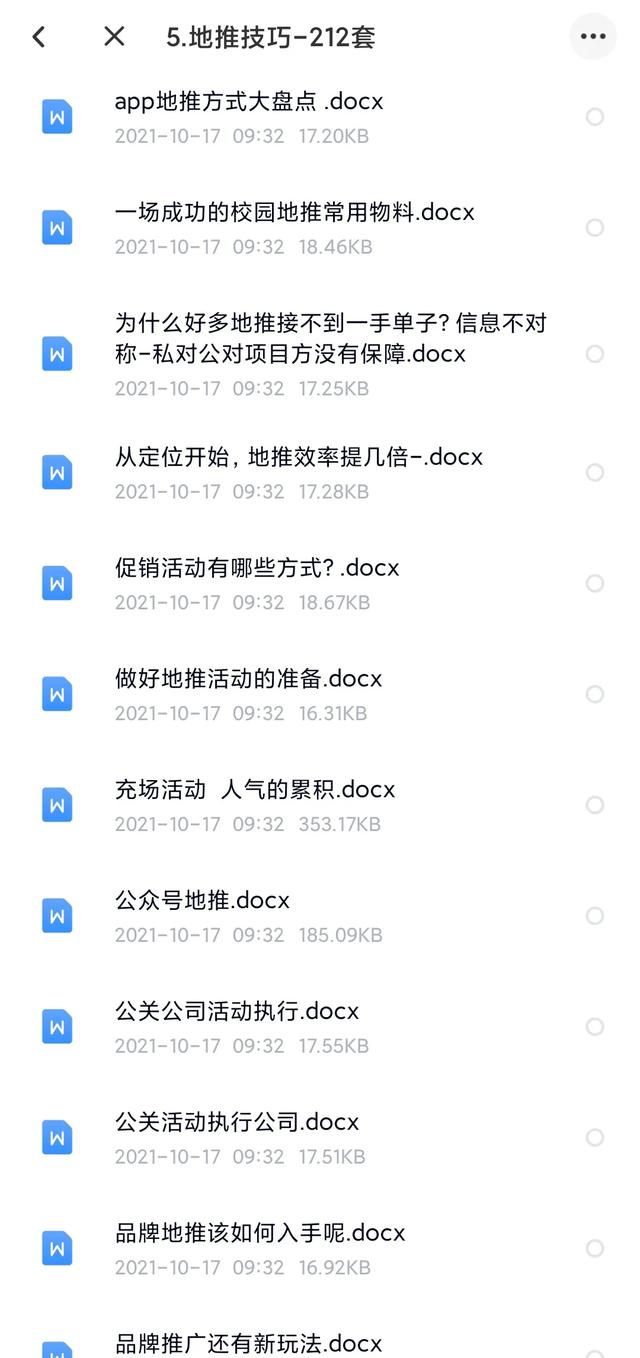Select circle for 从定位开始，地推效率提几倍-.docx
640x1358 pixels.
coord(595,472)
